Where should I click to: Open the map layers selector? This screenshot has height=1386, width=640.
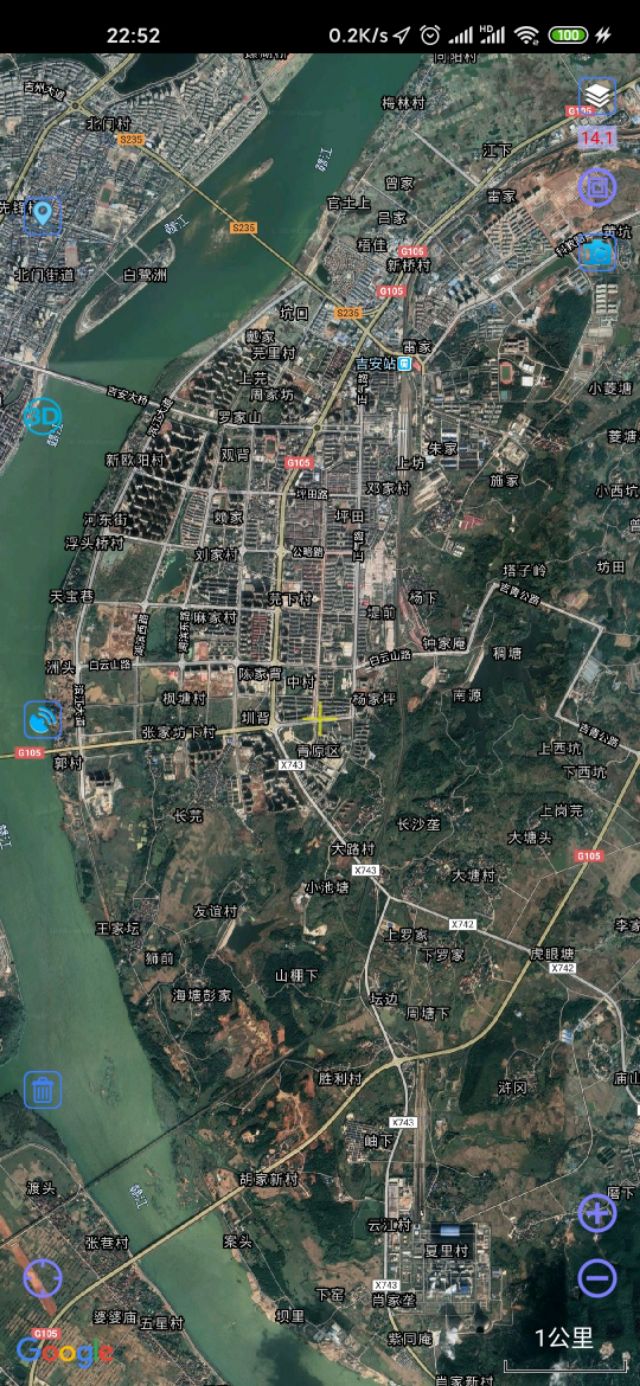point(597,96)
